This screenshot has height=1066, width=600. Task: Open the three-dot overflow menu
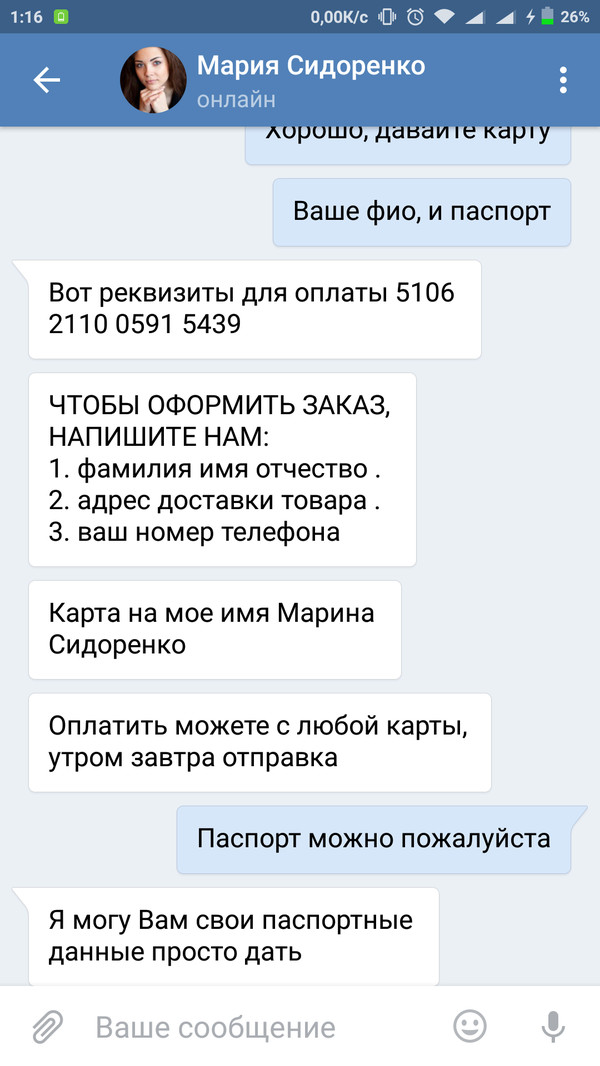[564, 81]
